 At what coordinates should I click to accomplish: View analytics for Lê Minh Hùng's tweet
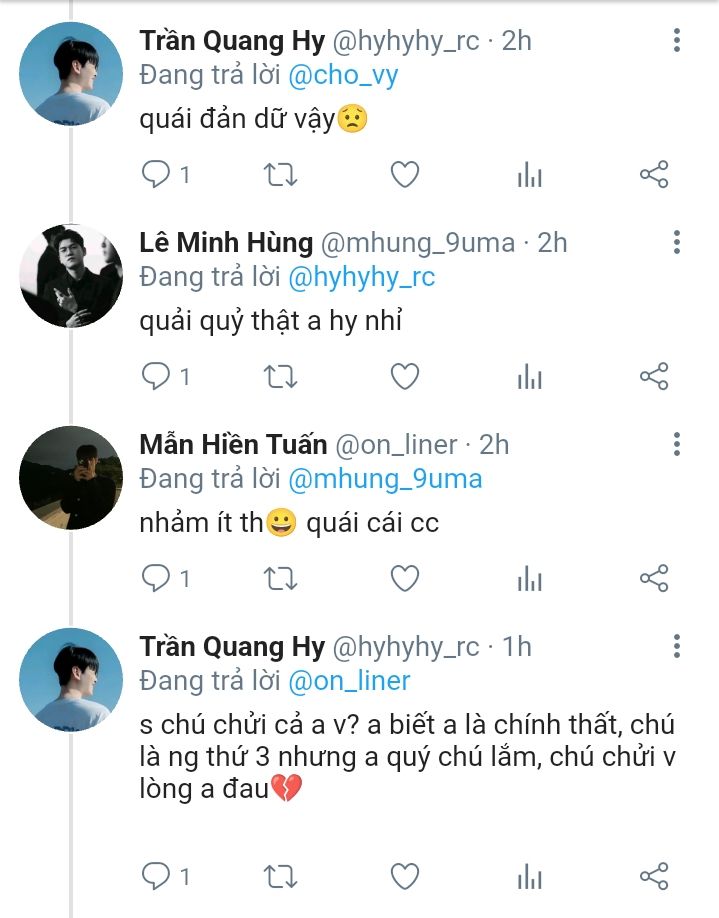click(x=529, y=377)
